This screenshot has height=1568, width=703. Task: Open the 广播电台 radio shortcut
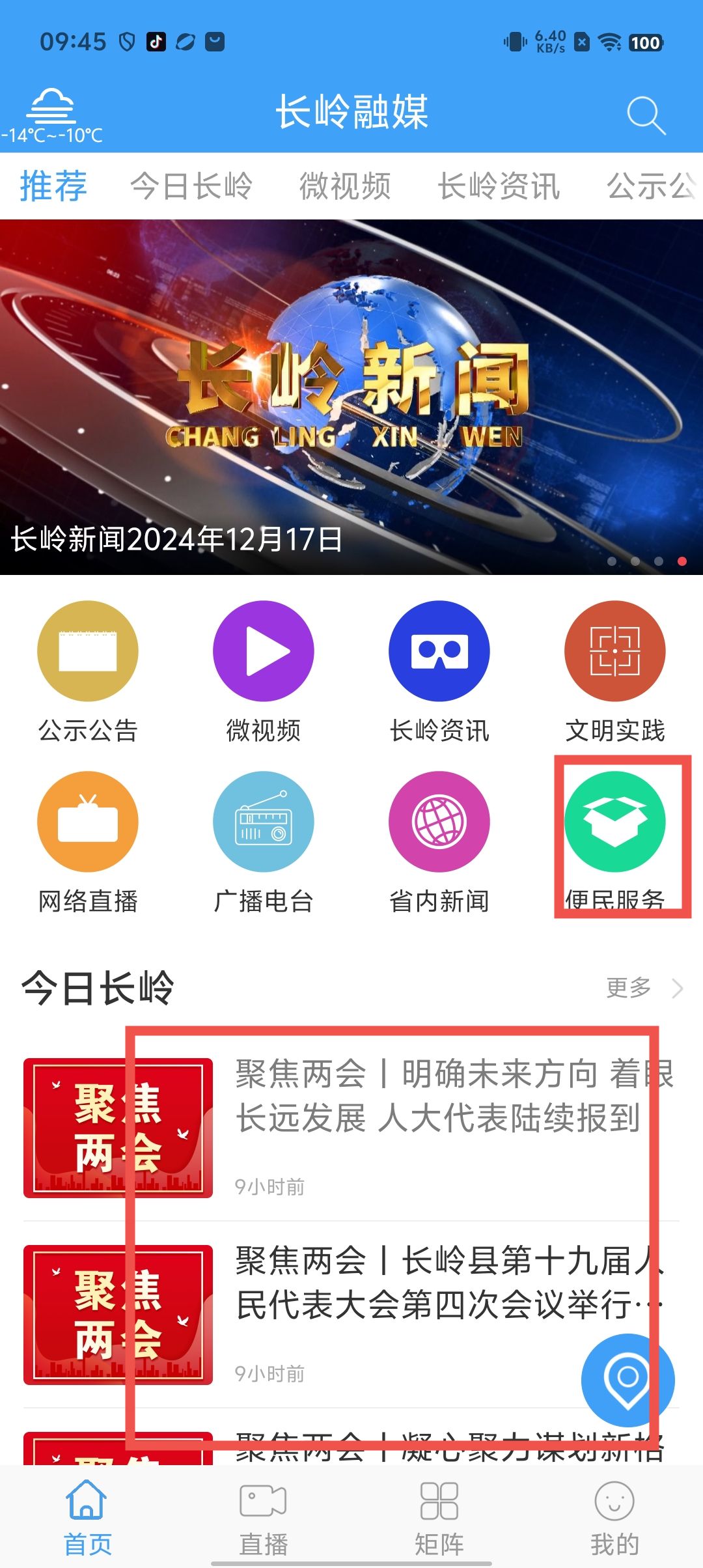pos(263,841)
